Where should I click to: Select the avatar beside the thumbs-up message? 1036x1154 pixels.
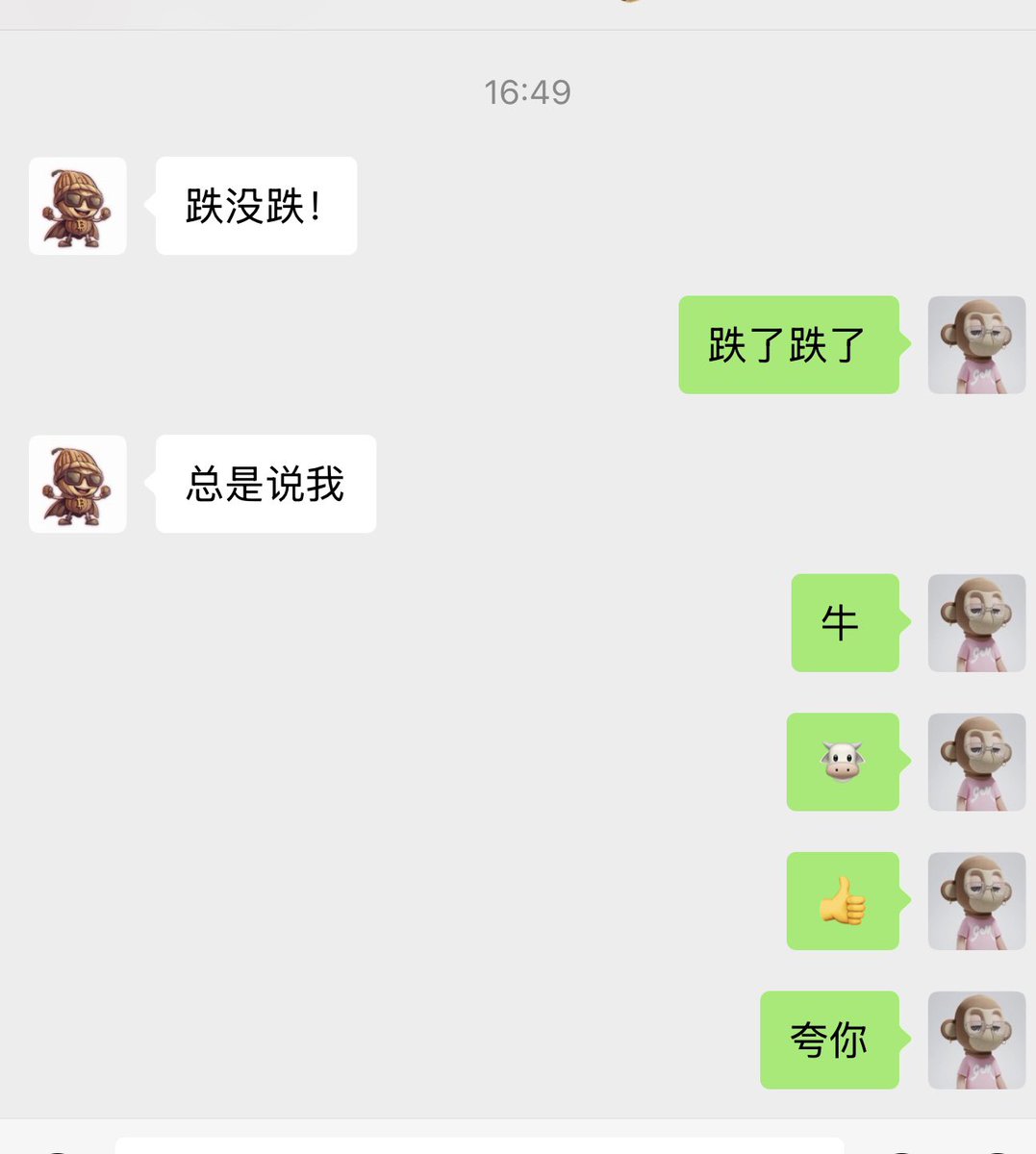[x=976, y=901]
